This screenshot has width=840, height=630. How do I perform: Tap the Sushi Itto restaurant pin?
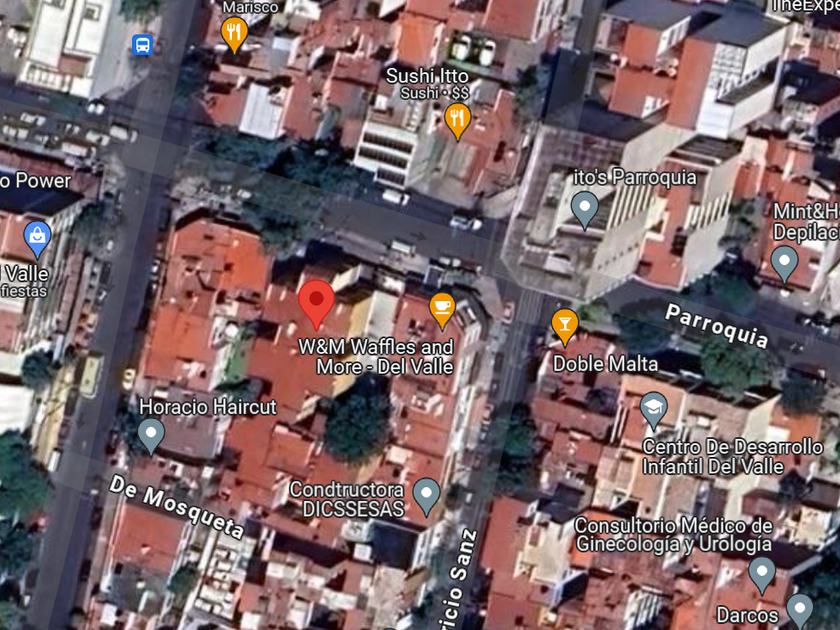click(458, 121)
